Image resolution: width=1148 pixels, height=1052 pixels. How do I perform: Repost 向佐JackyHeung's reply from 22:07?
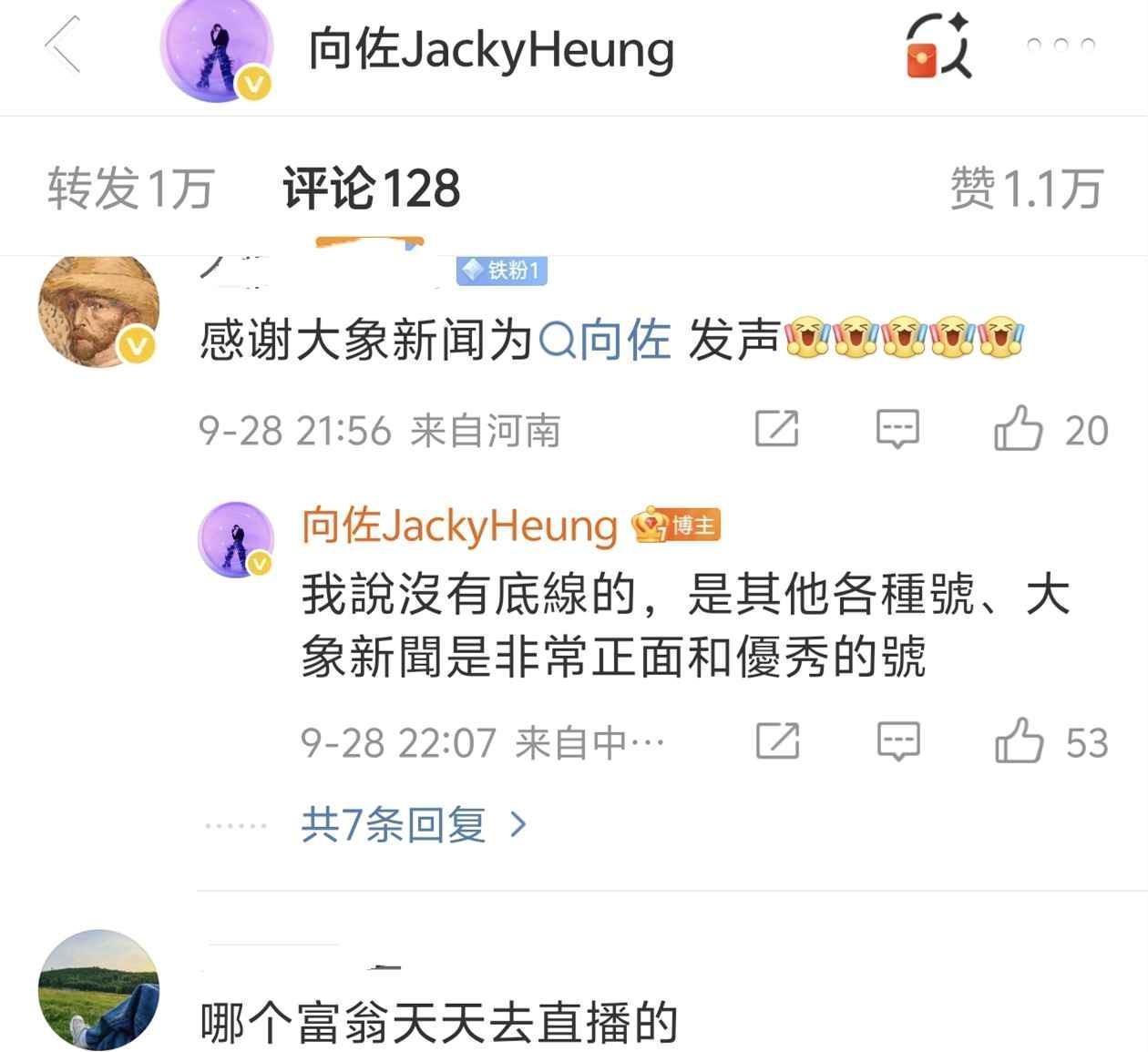click(777, 741)
